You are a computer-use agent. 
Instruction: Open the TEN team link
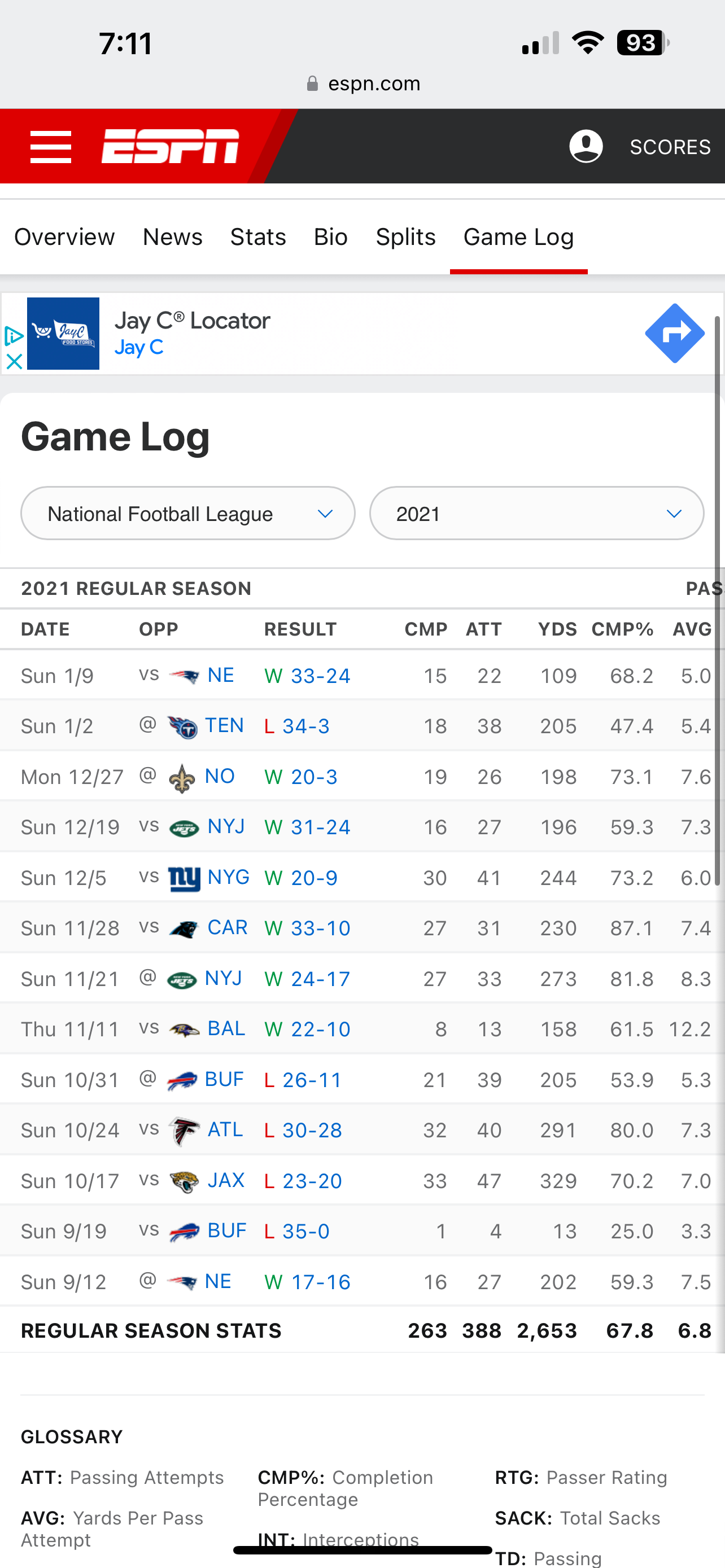click(224, 725)
